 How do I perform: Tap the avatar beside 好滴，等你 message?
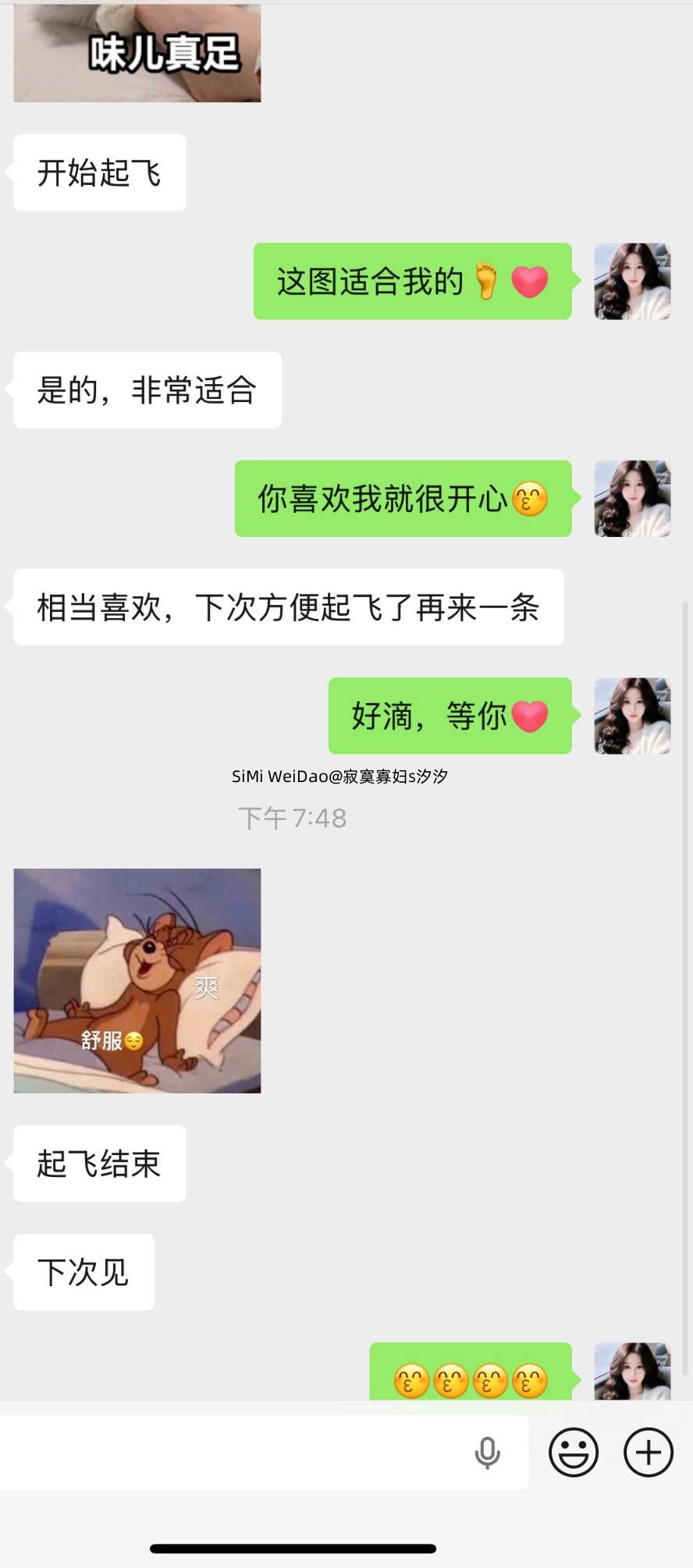(632, 716)
